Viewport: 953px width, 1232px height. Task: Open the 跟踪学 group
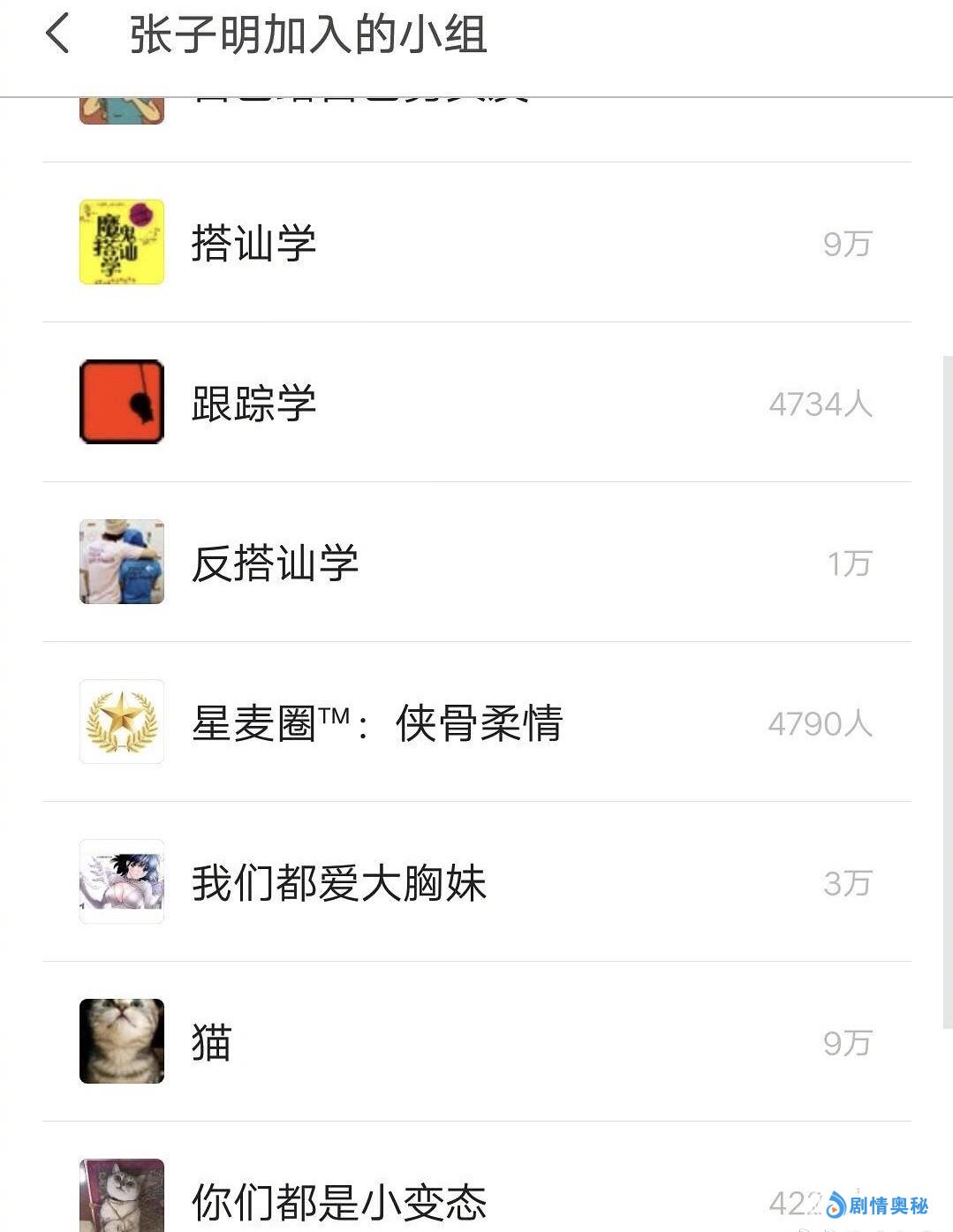click(254, 403)
